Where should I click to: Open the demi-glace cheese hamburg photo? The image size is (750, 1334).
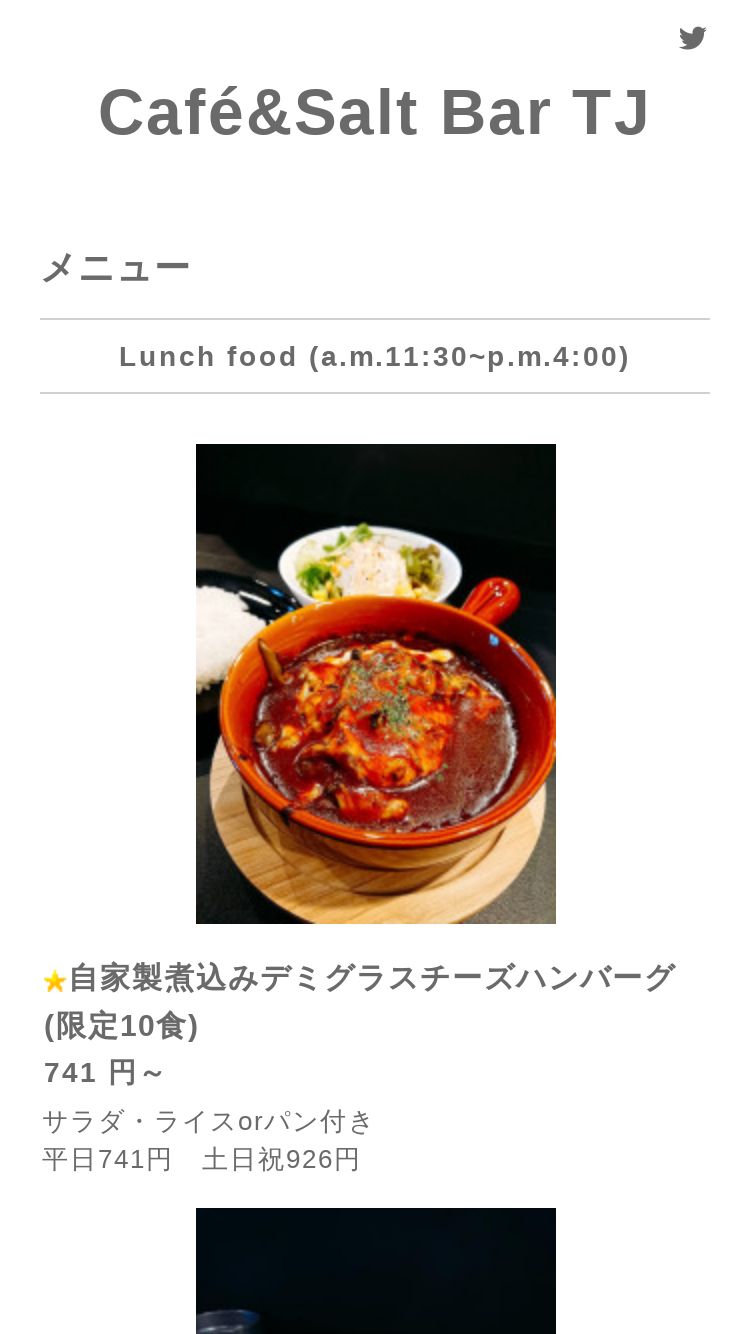coord(375,683)
